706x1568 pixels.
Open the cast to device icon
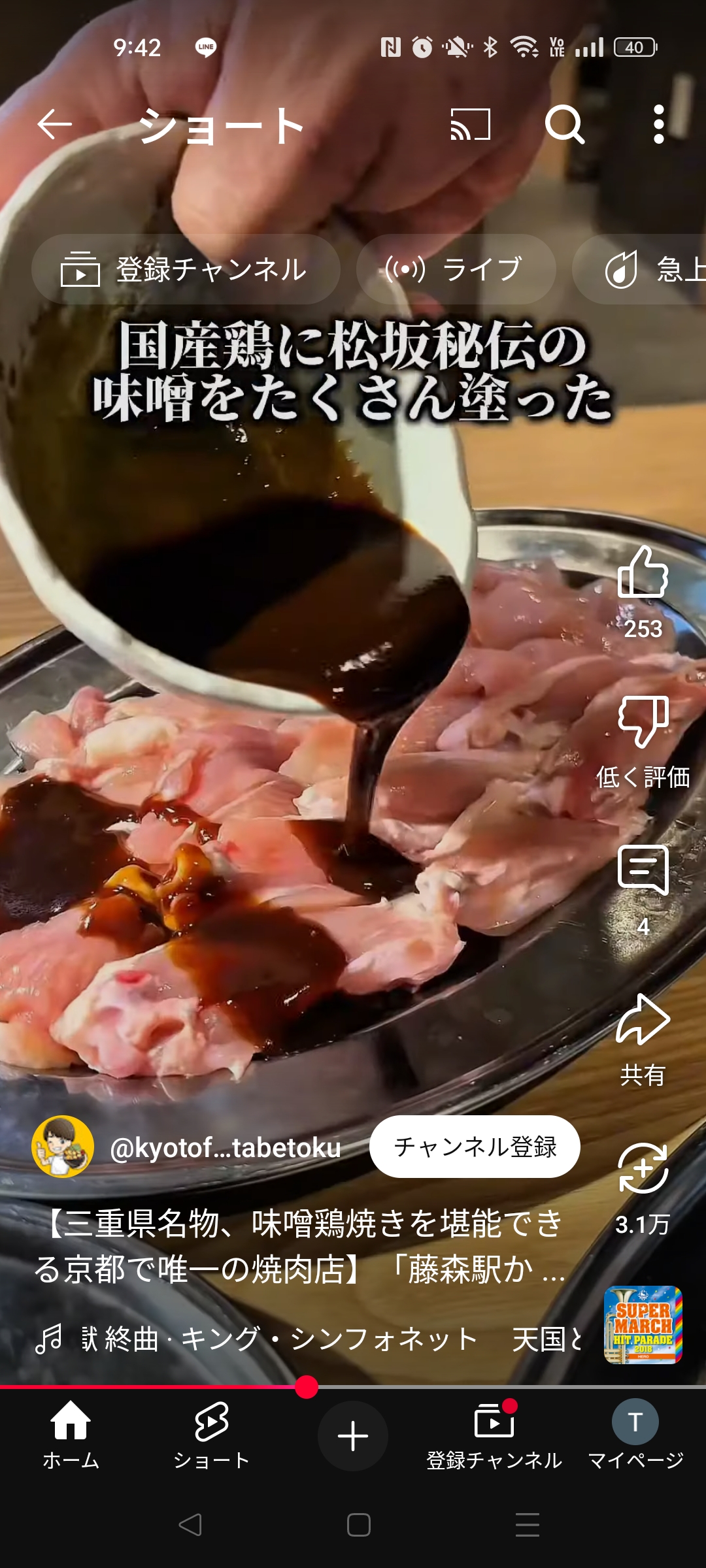coord(471,124)
